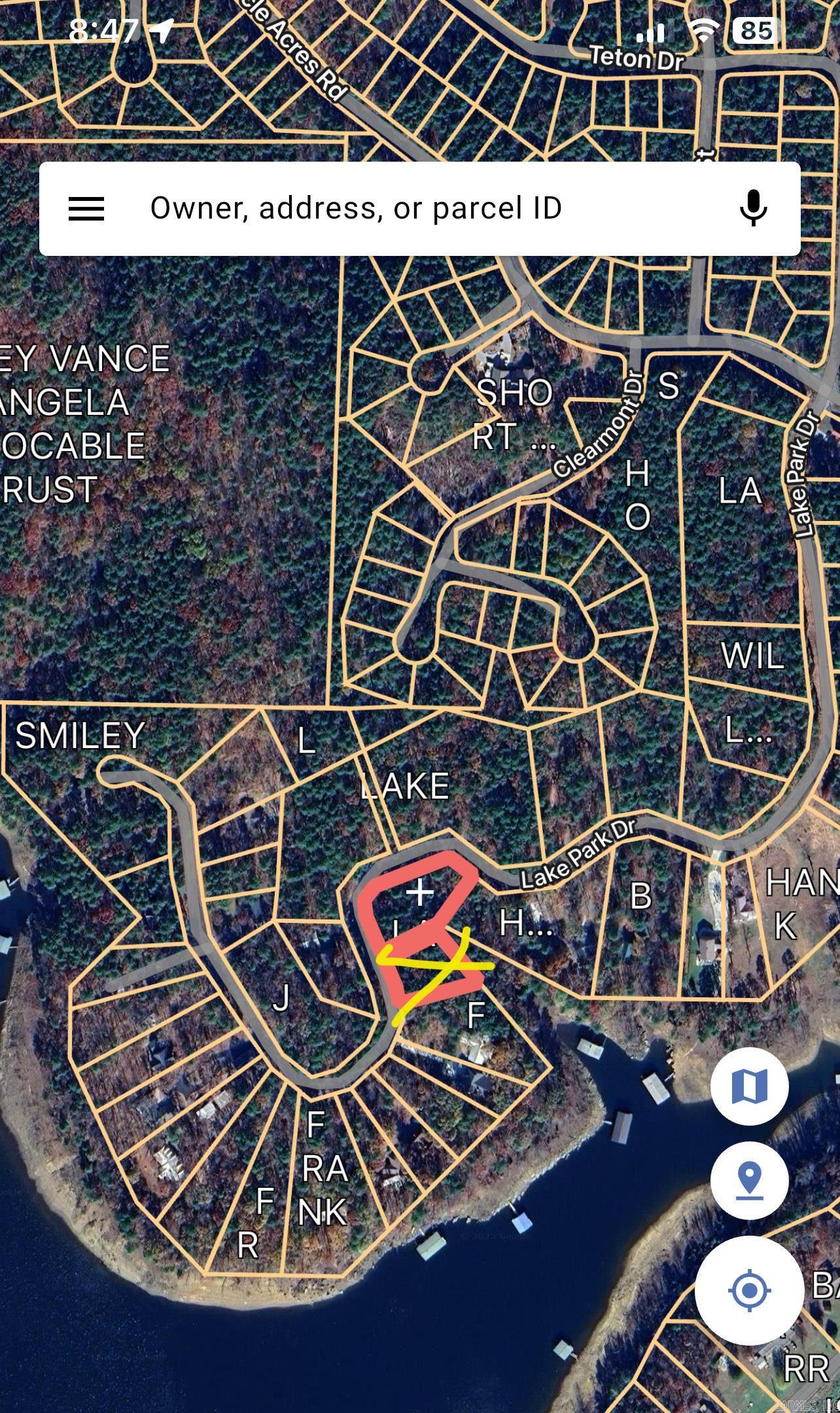Viewport: 840px width, 1413px height.
Task: Center map on my current location
Action: 750,1291
